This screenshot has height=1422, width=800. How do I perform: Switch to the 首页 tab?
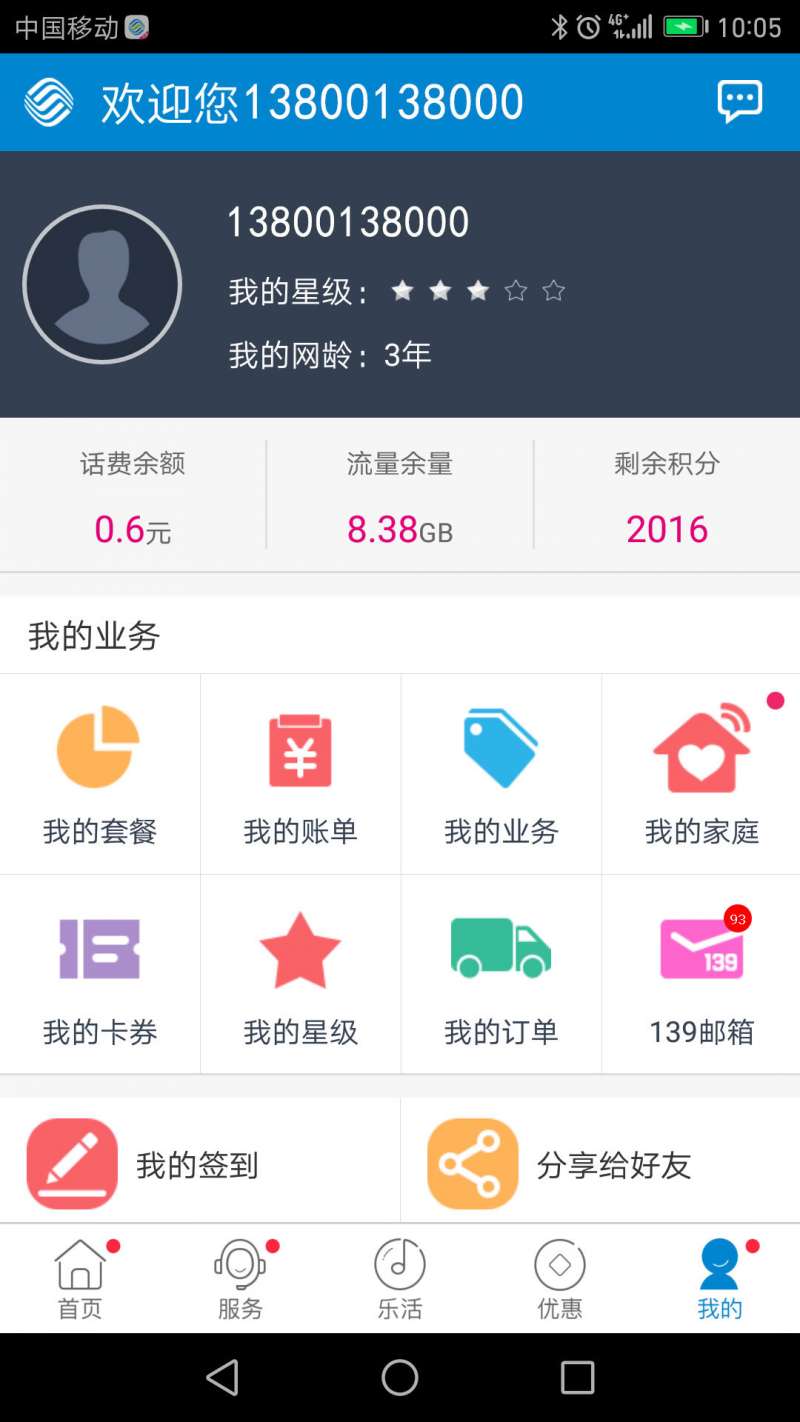[x=80, y=1279]
